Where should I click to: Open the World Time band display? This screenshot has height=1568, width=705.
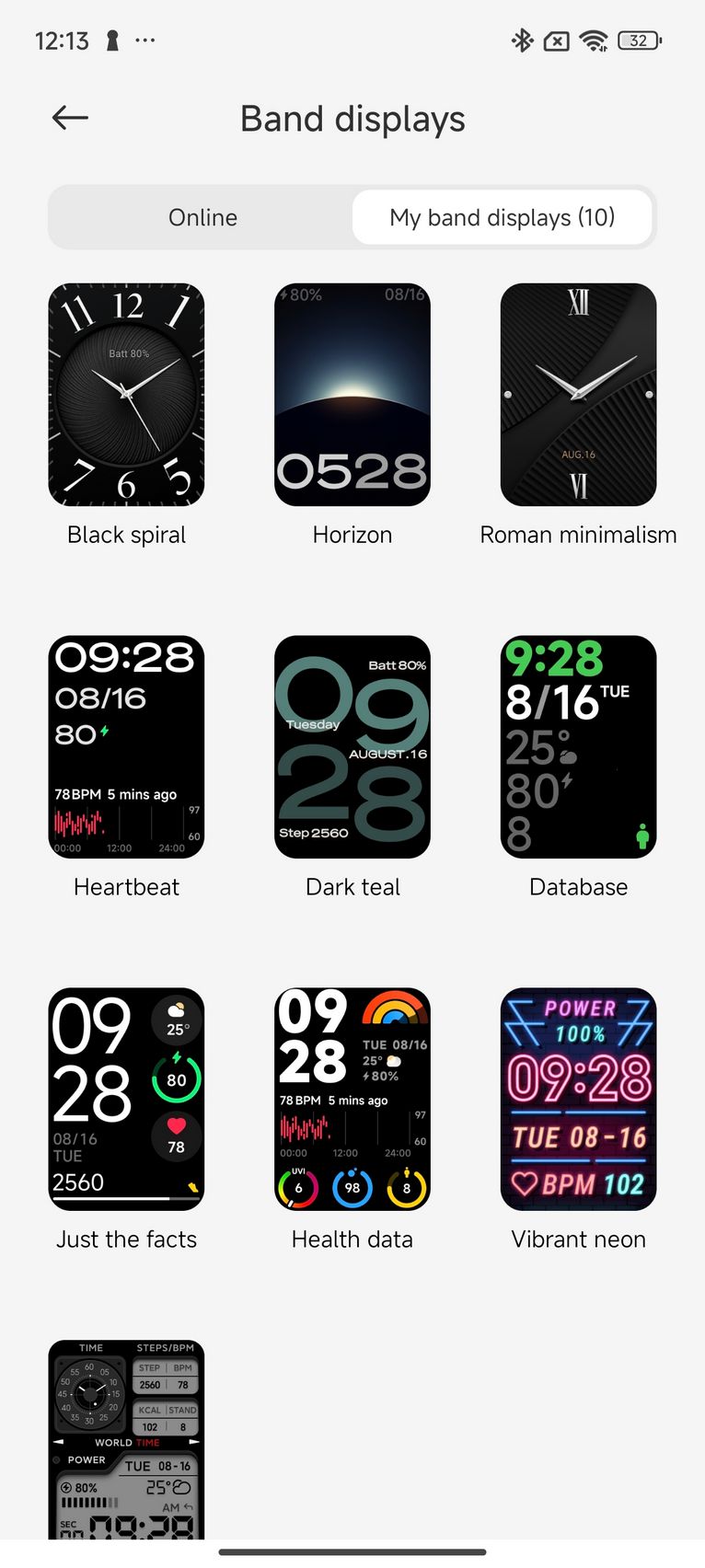point(126,1439)
